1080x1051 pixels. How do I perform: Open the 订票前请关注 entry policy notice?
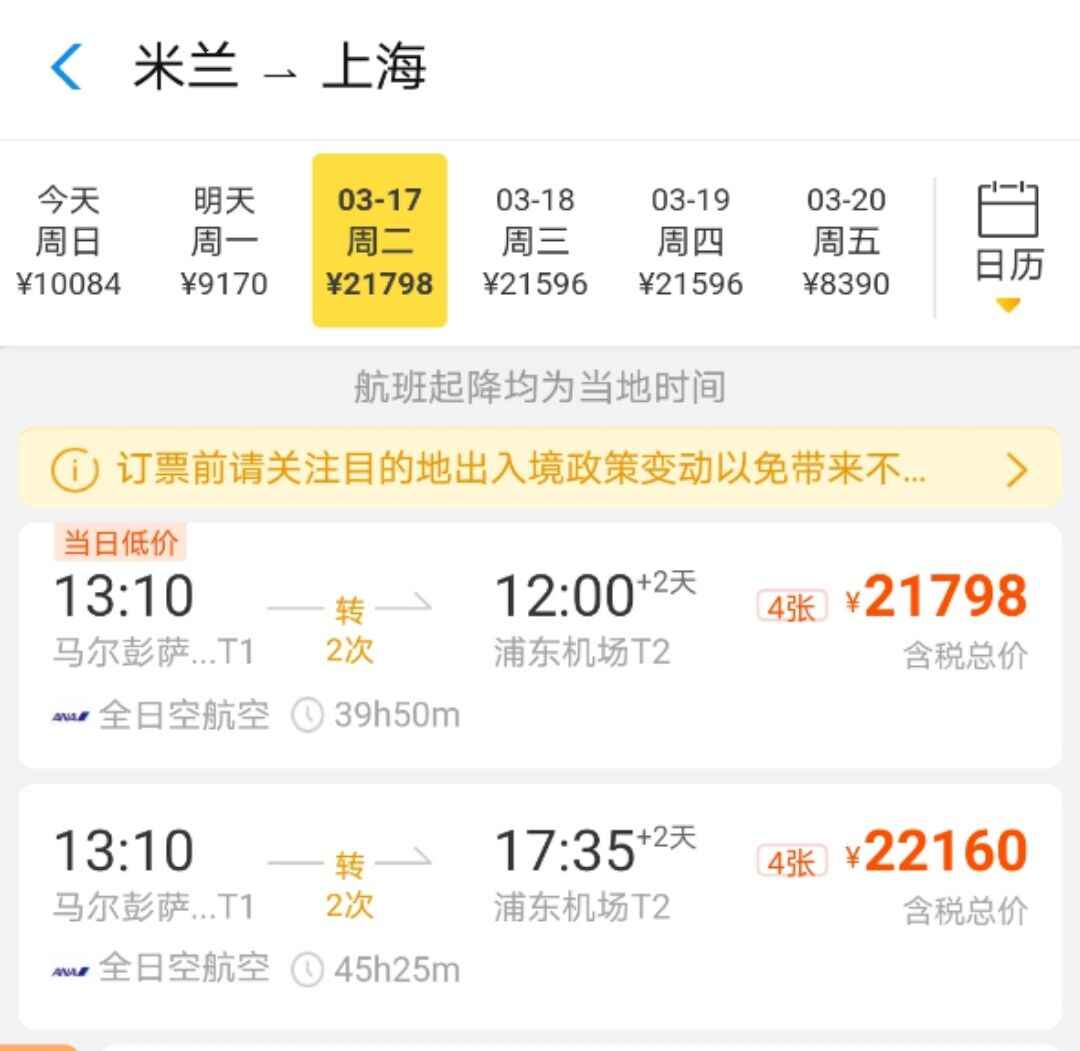(540, 468)
